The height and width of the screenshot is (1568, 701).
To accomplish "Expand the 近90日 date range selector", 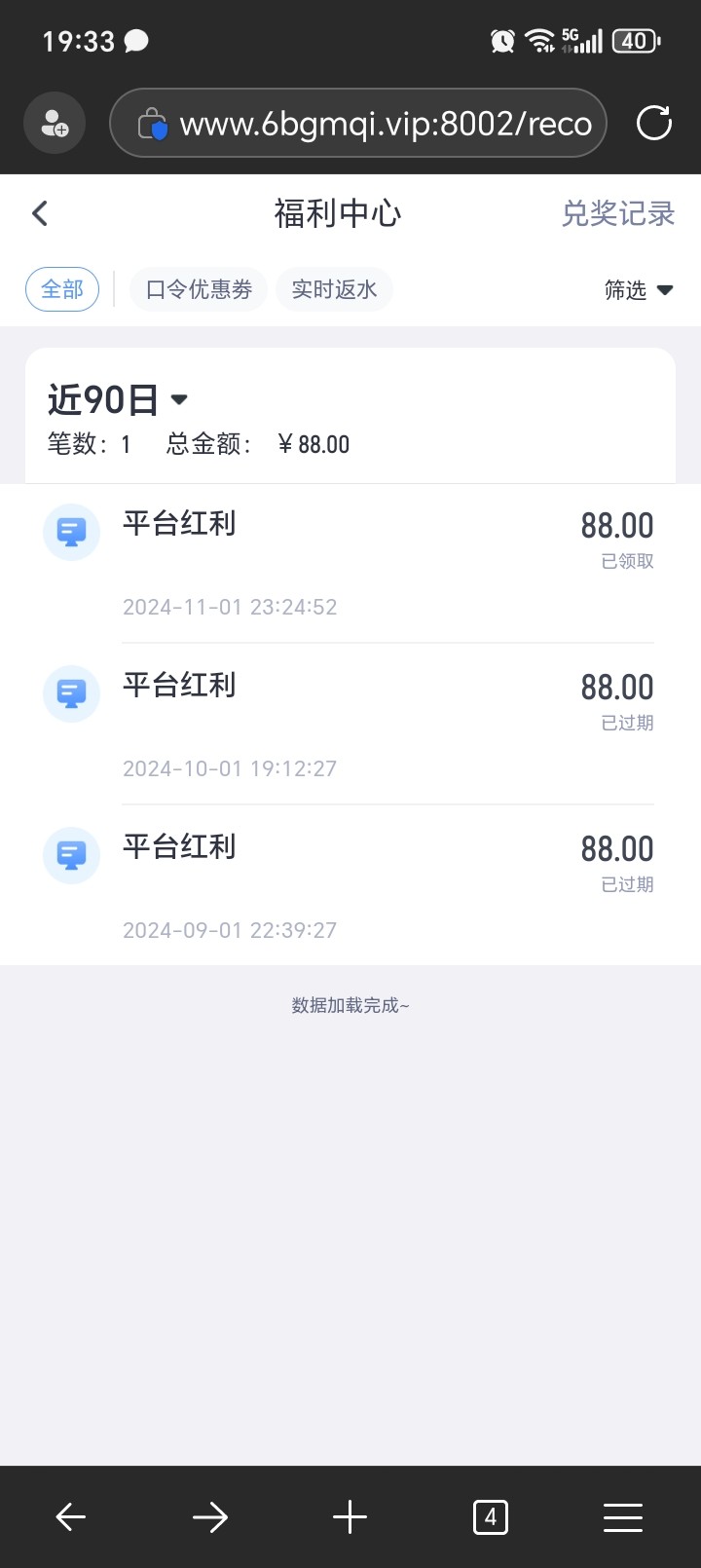I will (x=117, y=399).
